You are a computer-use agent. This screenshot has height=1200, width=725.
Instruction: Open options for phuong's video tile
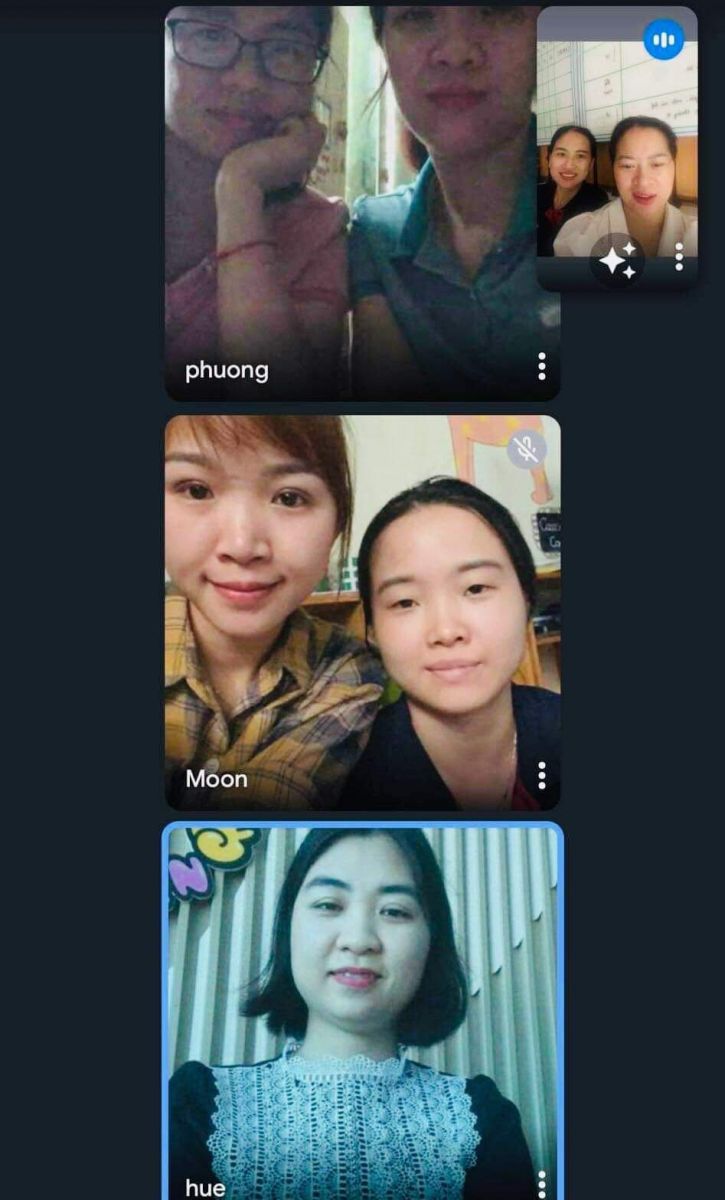coord(541,366)
